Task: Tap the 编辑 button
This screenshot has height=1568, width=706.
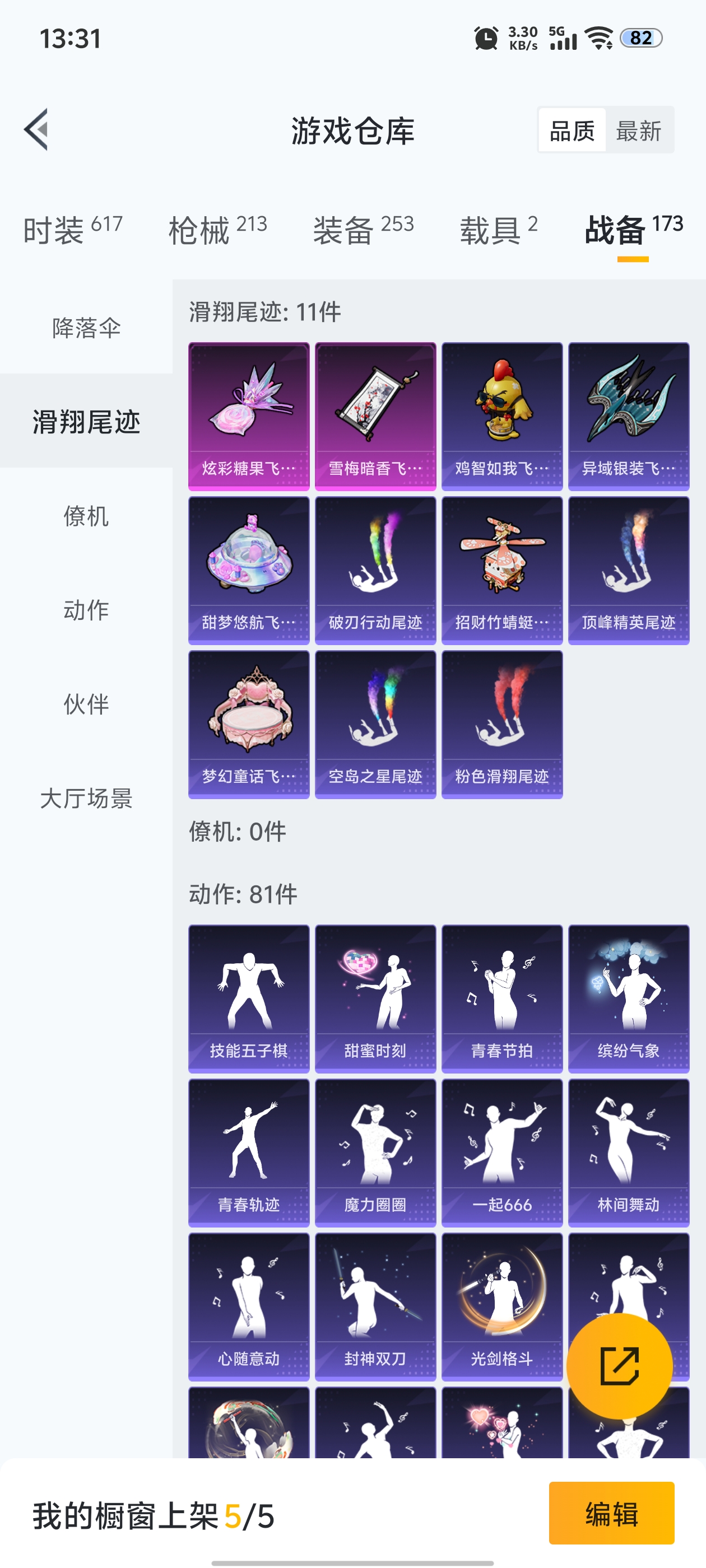Action: click(611, 1513)
